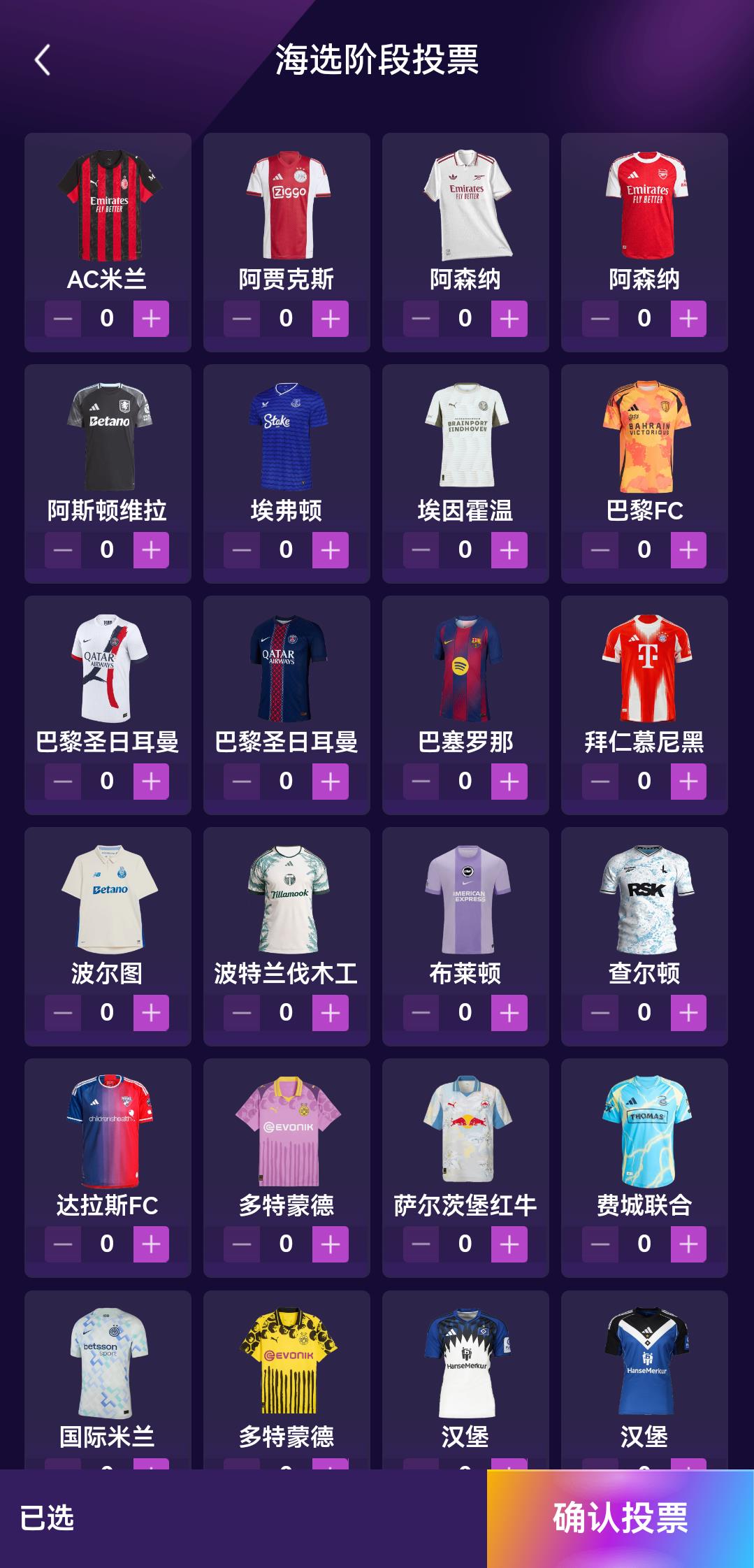This screenshot has width=754, height=1568.
Task: Reduce the vote count for 埃弗顿
Action: pos(242,550)
